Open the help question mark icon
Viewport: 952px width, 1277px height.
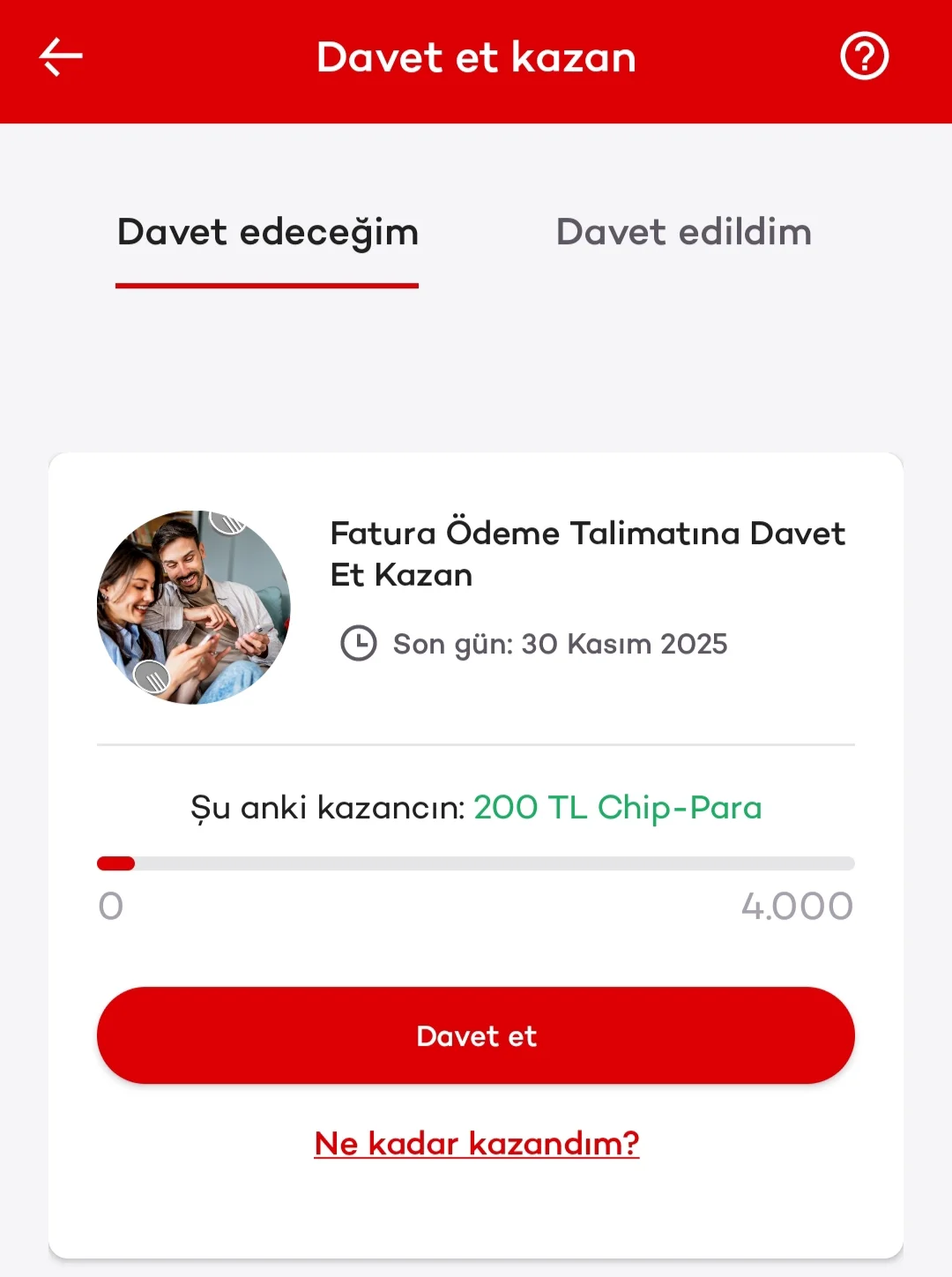(x=864, y=57)
